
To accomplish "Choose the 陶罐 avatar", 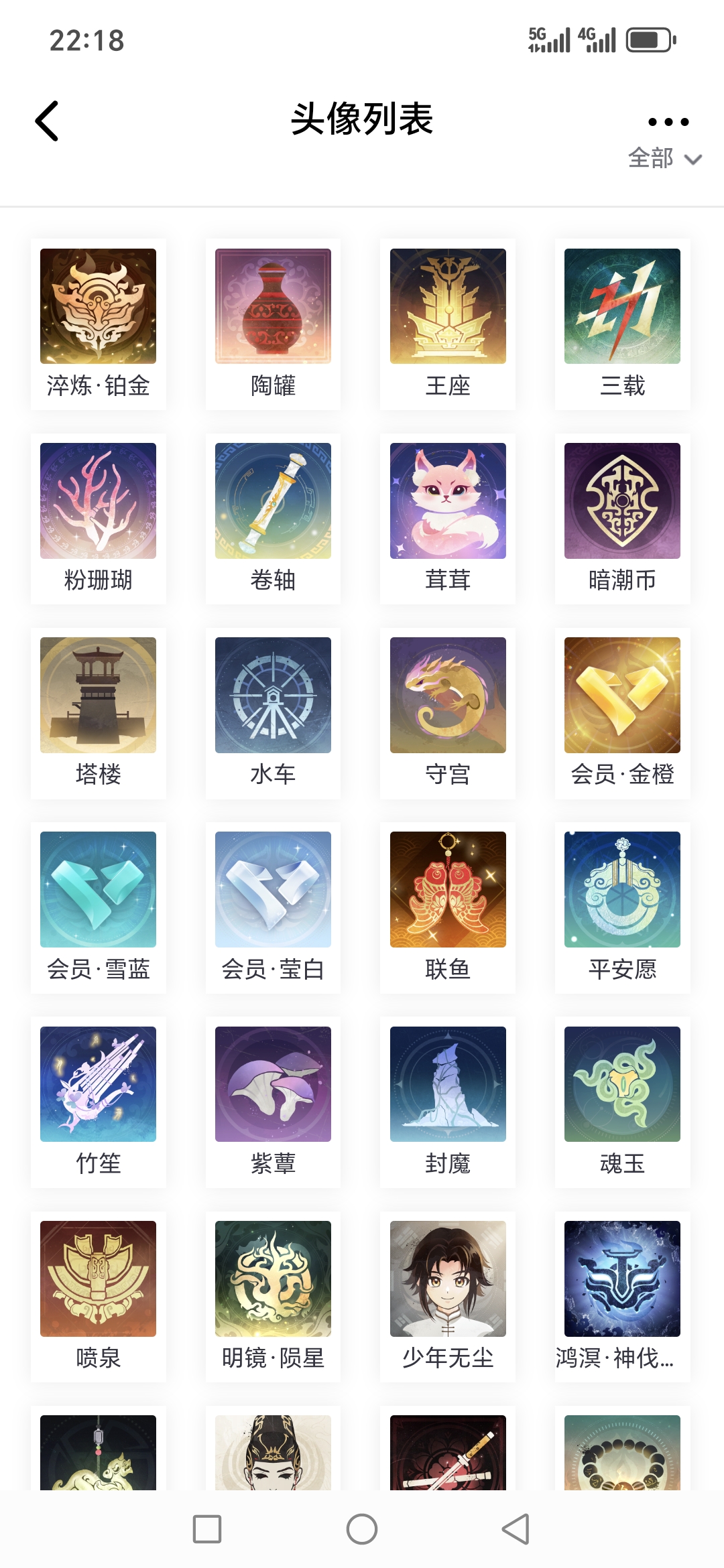I will click(273, 307).
